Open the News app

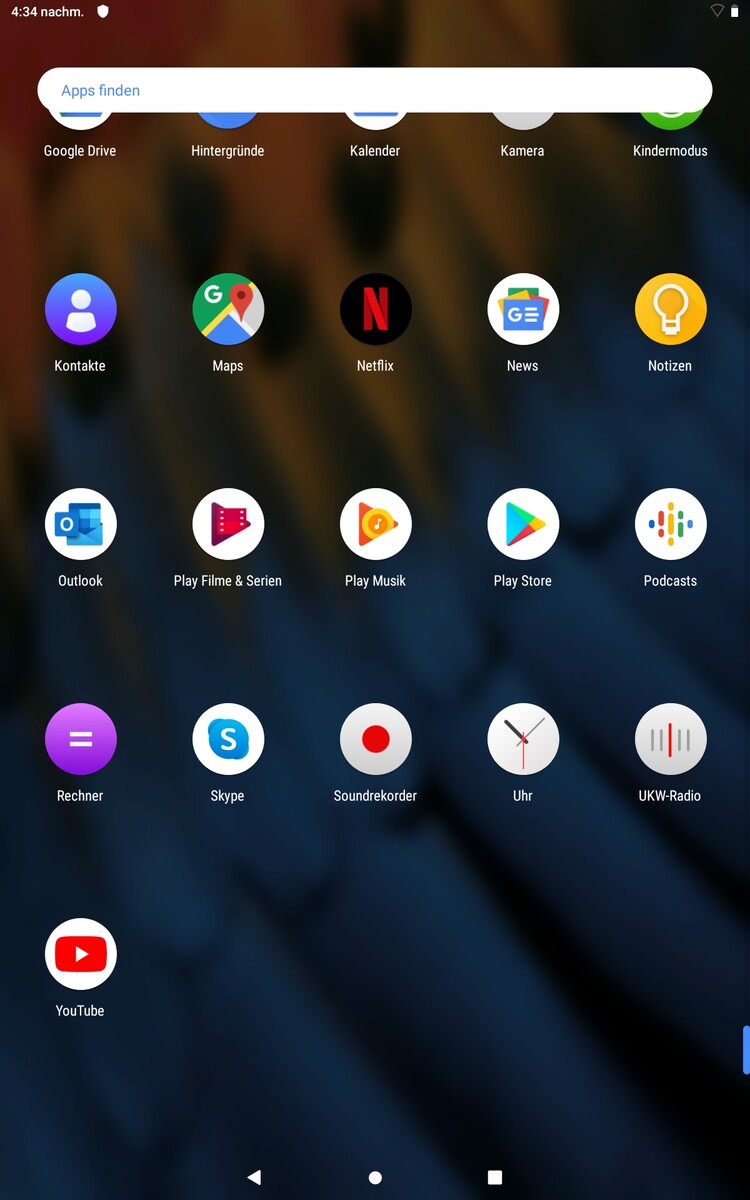522,310
